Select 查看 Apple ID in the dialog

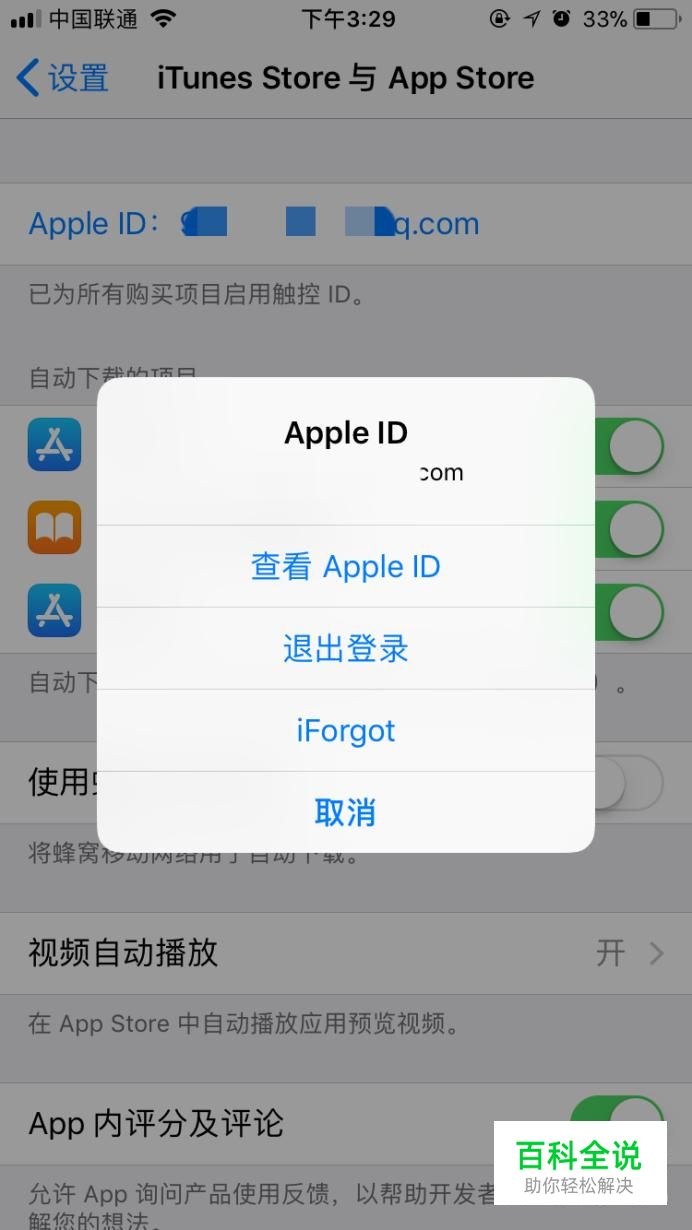345,567
